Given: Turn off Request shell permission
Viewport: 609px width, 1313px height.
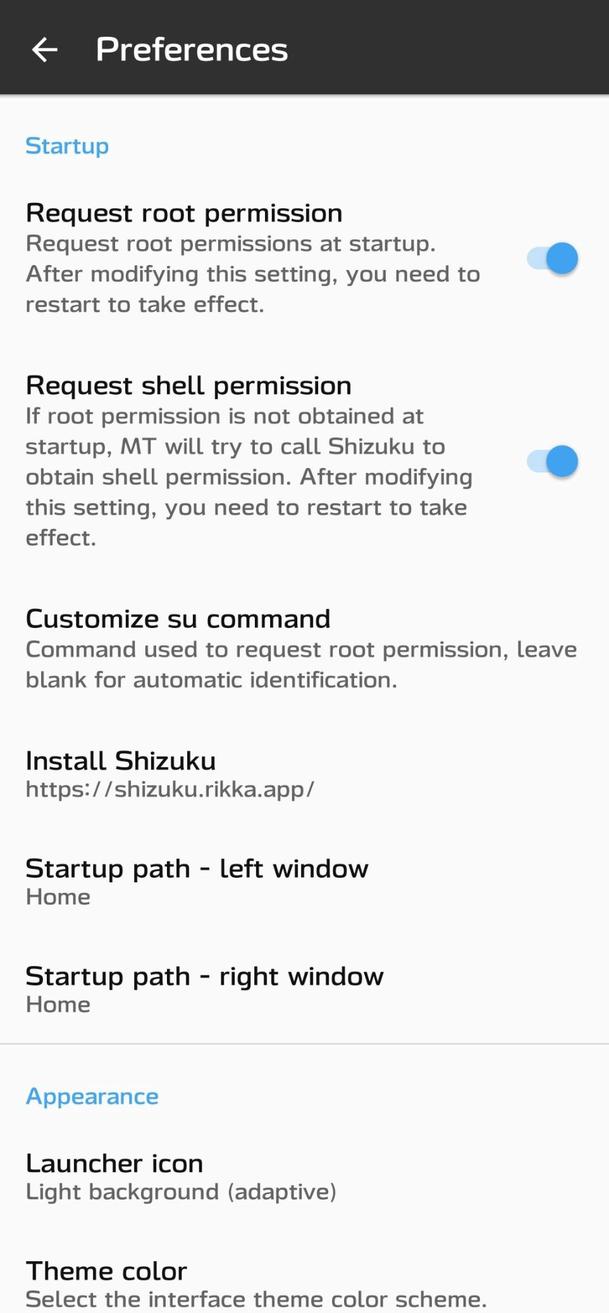Looking at the screenshot, I should [553, 461].
